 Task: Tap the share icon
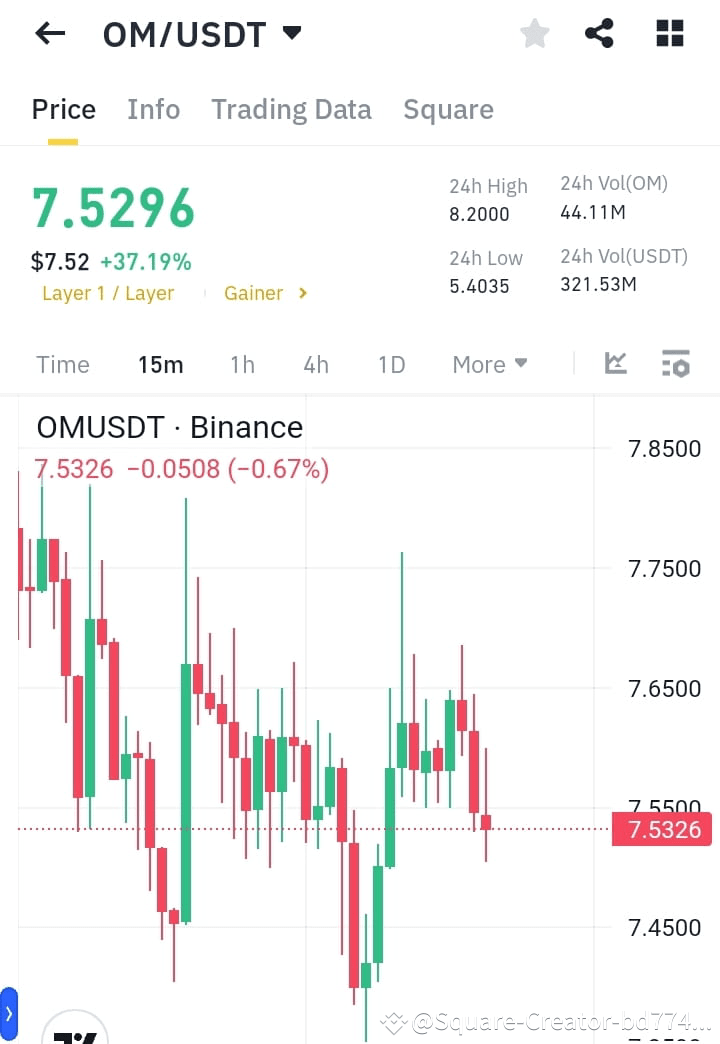[599, 32]
